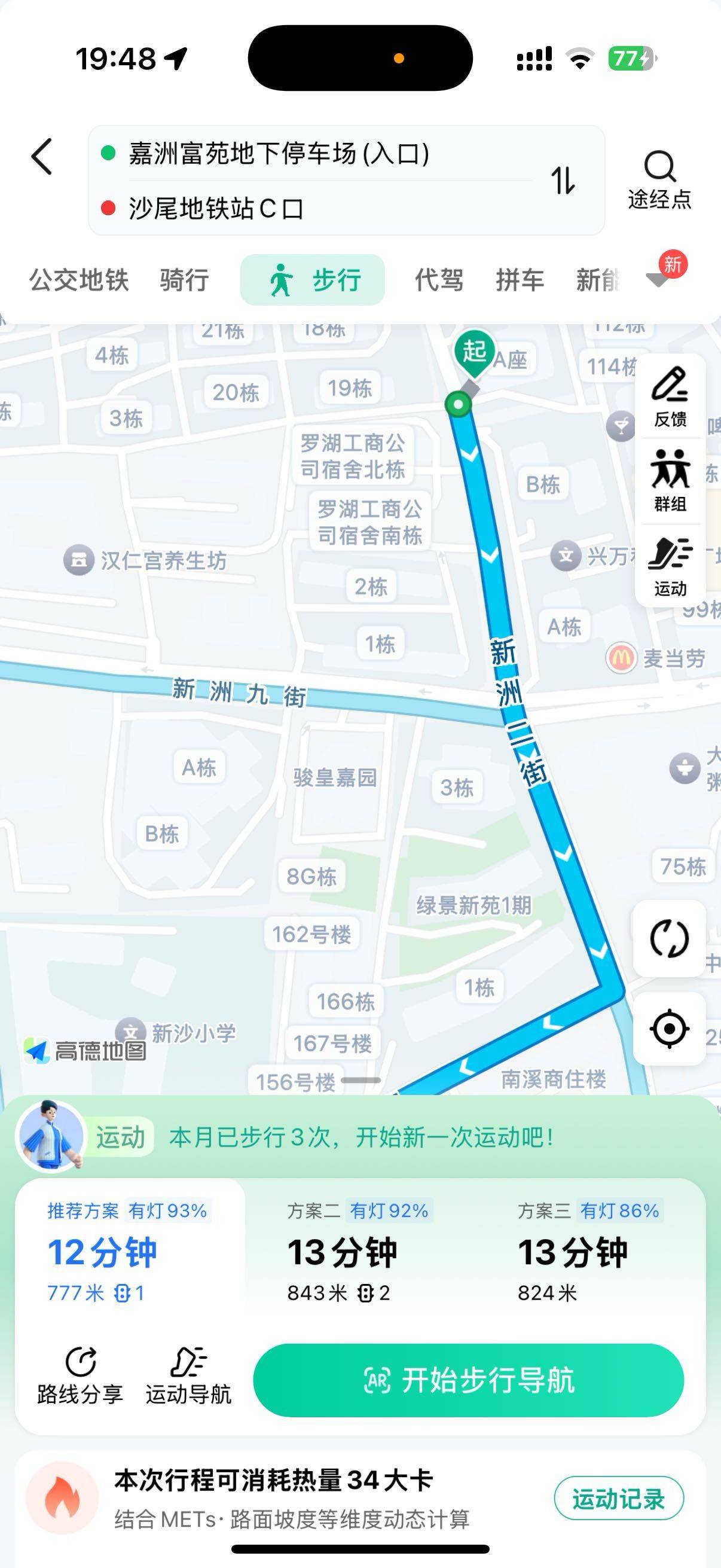The width and height of the screenshot is (721, 1568).
Task: Refresh the route with circular arrows button
Action: pos(669,939)
